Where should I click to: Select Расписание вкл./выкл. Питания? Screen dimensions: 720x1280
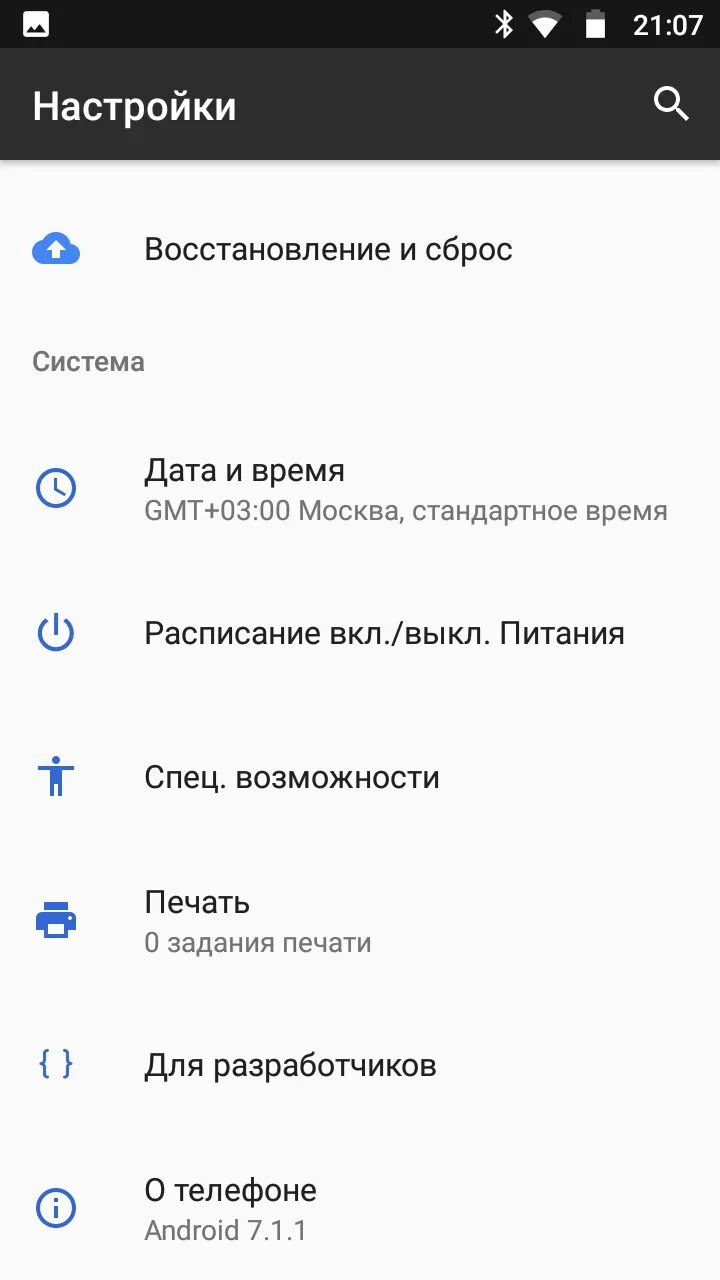[x=360, y=633]
